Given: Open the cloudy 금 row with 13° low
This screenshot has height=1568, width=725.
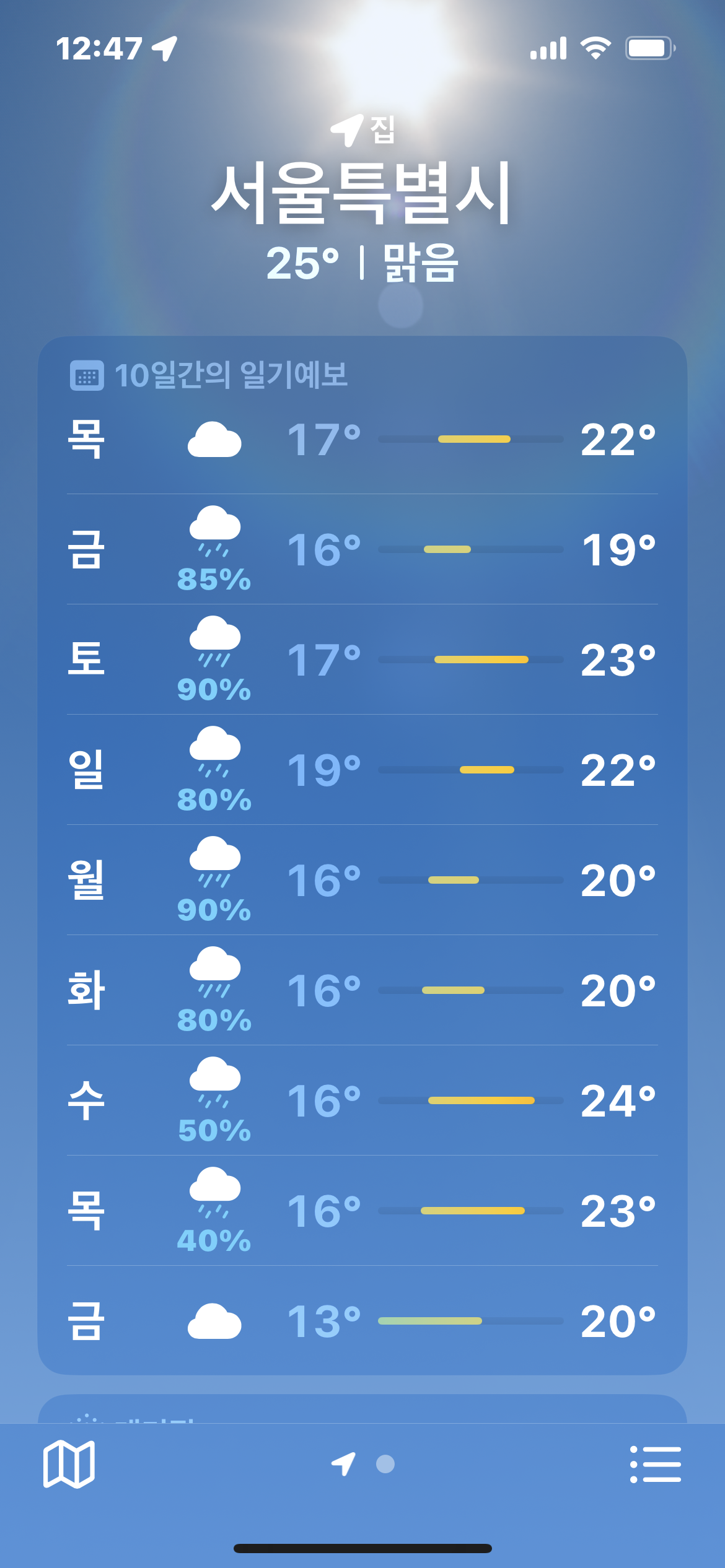Looking at the screenshot, I should (x=362, y=1321).
